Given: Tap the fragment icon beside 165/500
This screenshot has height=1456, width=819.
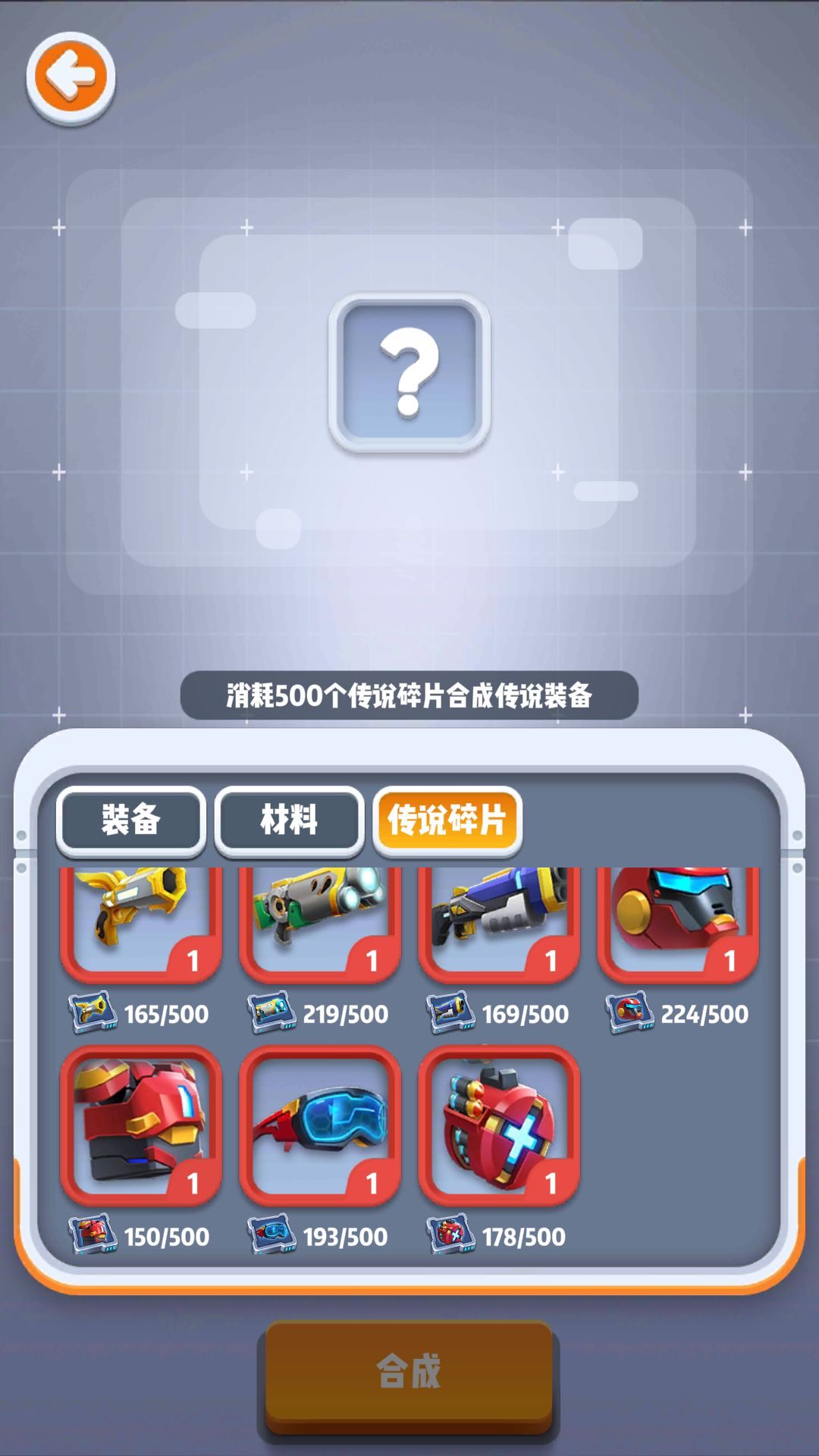Looking at the screenshot, I should tap(92, 1012).
